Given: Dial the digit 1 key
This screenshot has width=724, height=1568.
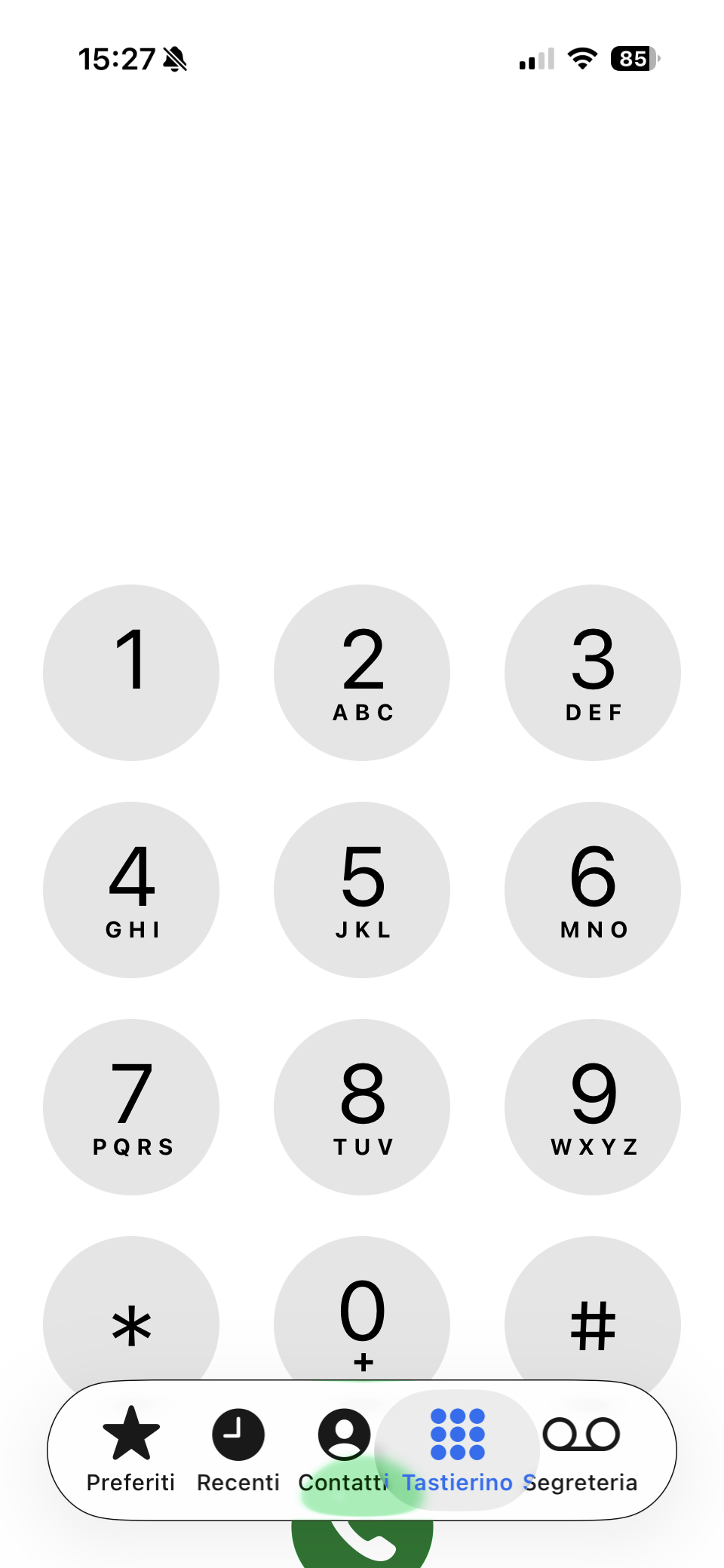Looking at the screenshot, I should [131, 672].
